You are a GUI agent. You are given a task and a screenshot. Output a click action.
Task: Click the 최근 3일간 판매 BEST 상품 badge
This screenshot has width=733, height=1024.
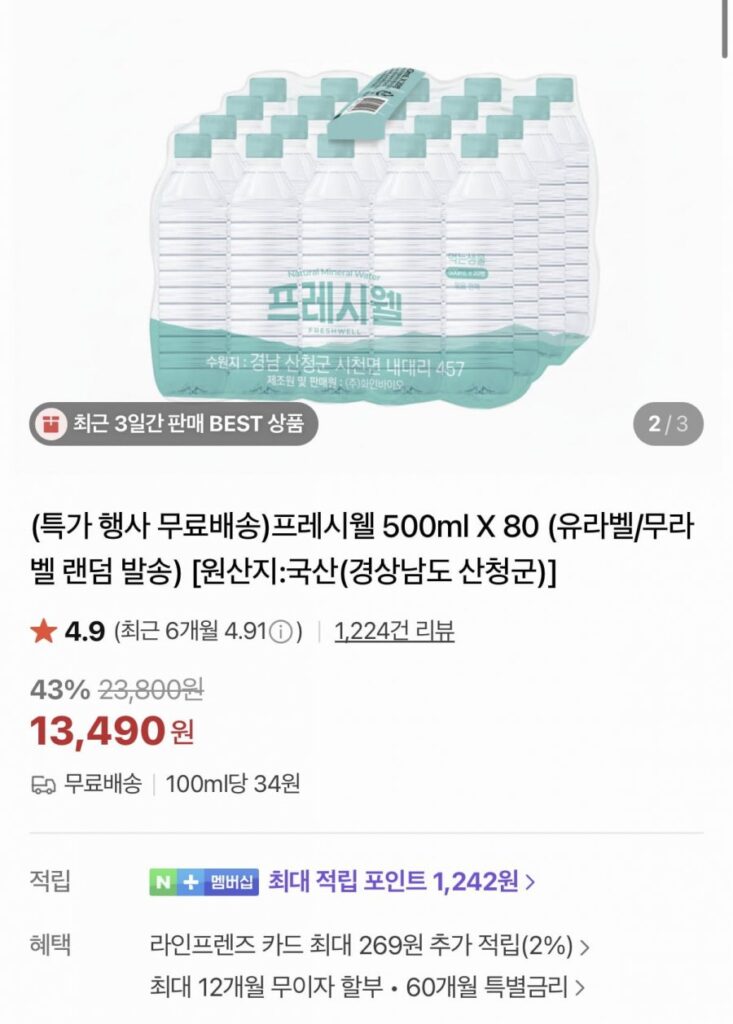pyautogui.click(x=173, y=424)
